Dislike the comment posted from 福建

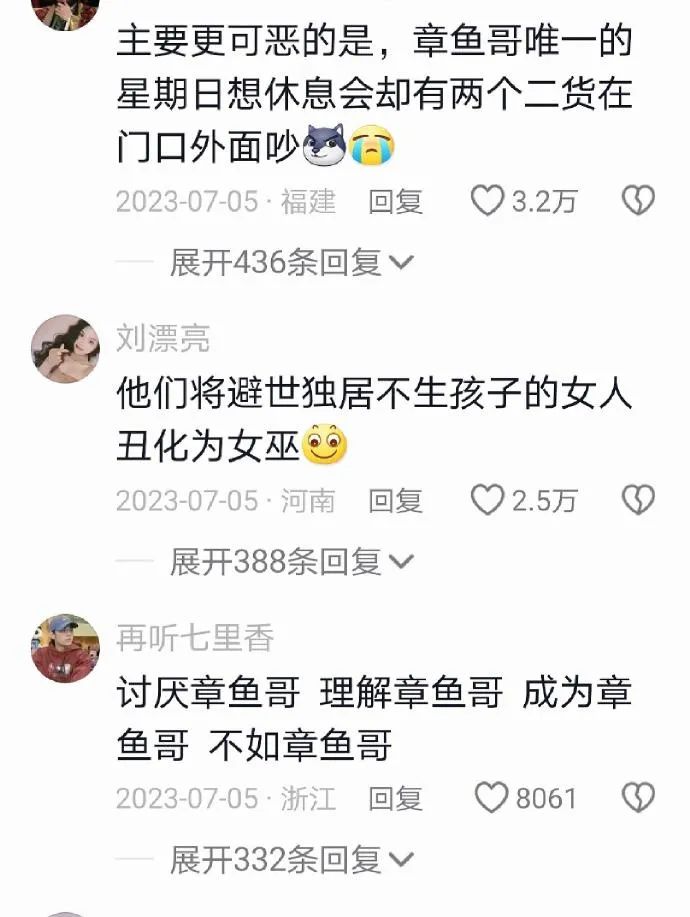click(638, 202)
